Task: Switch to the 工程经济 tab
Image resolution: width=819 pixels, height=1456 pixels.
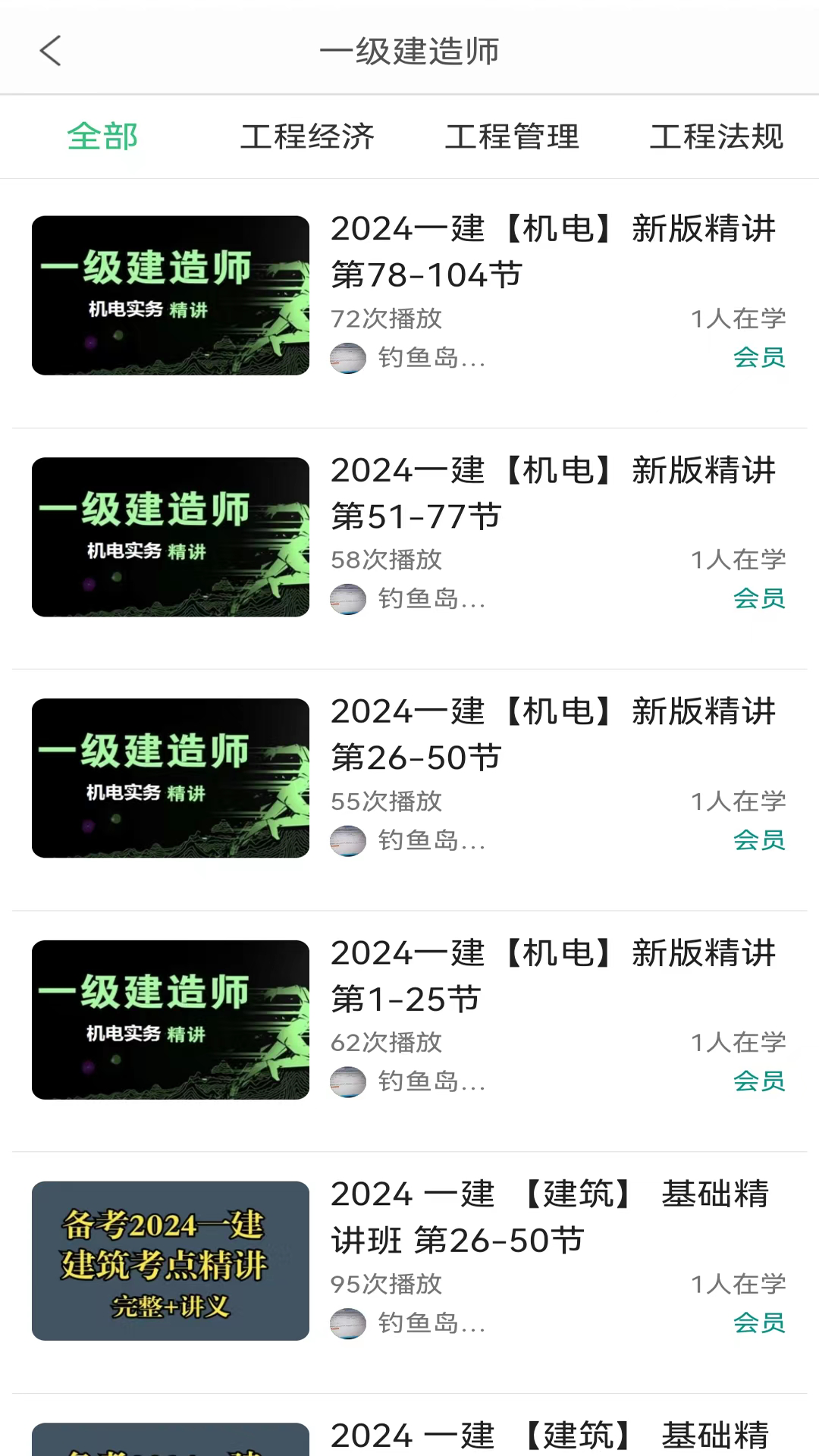Action: point(307,136)
